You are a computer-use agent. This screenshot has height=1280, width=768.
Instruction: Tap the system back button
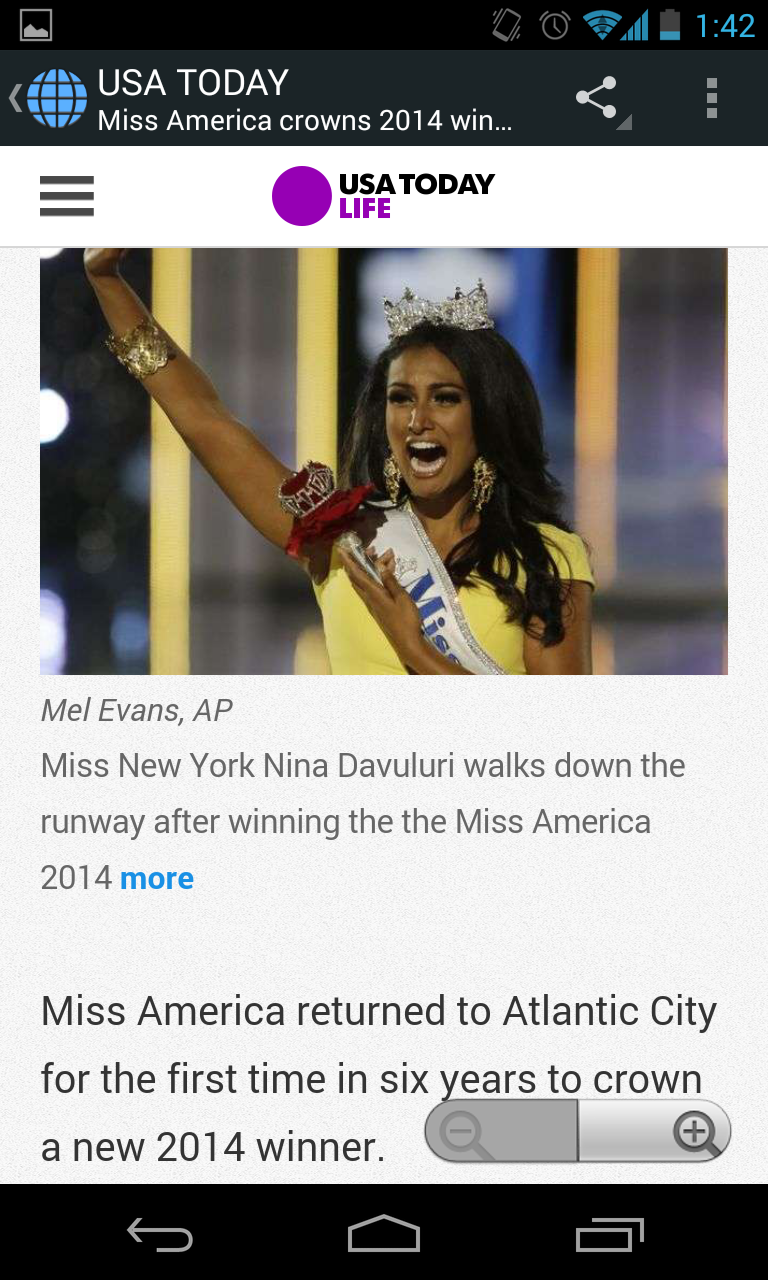[160, 1234]
